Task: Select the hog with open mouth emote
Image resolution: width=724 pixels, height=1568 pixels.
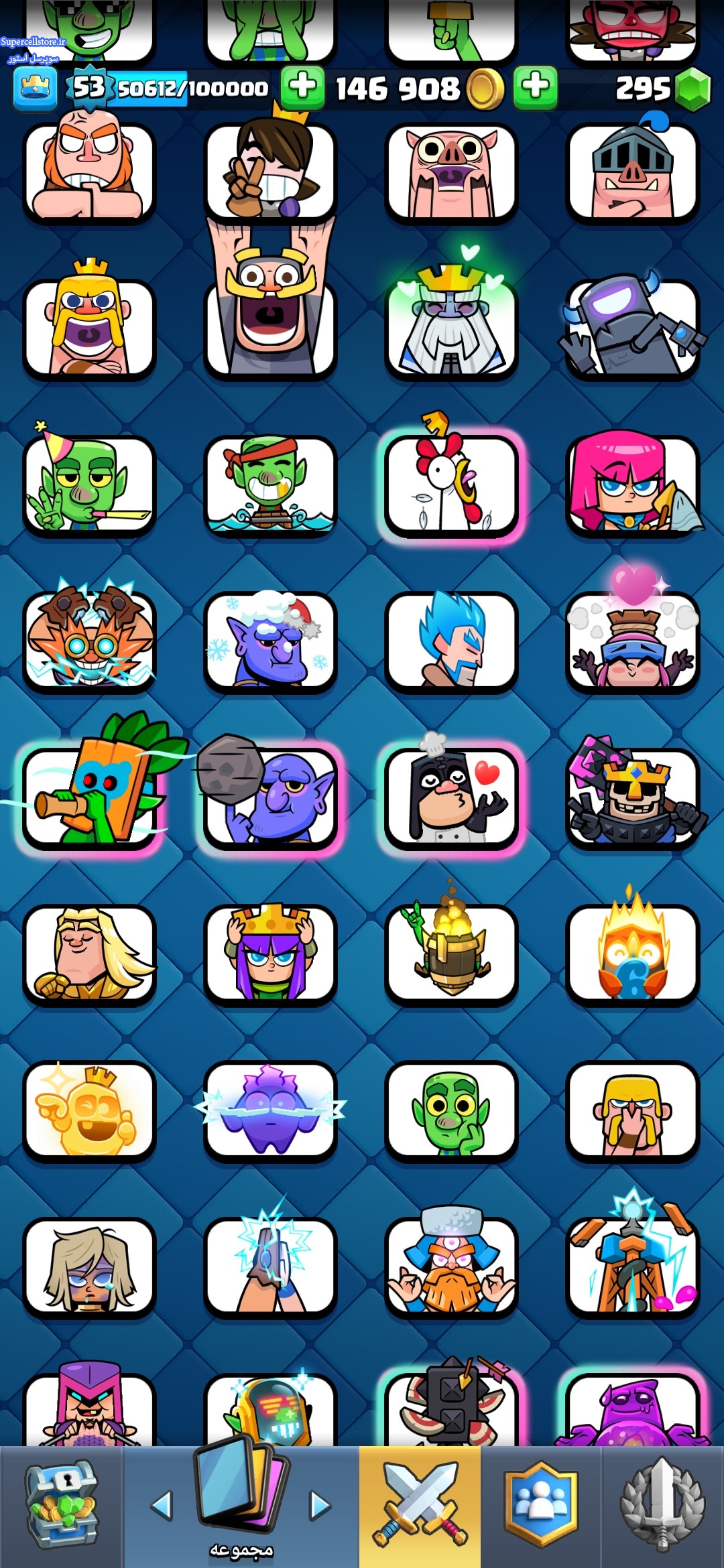Action: 451,172
